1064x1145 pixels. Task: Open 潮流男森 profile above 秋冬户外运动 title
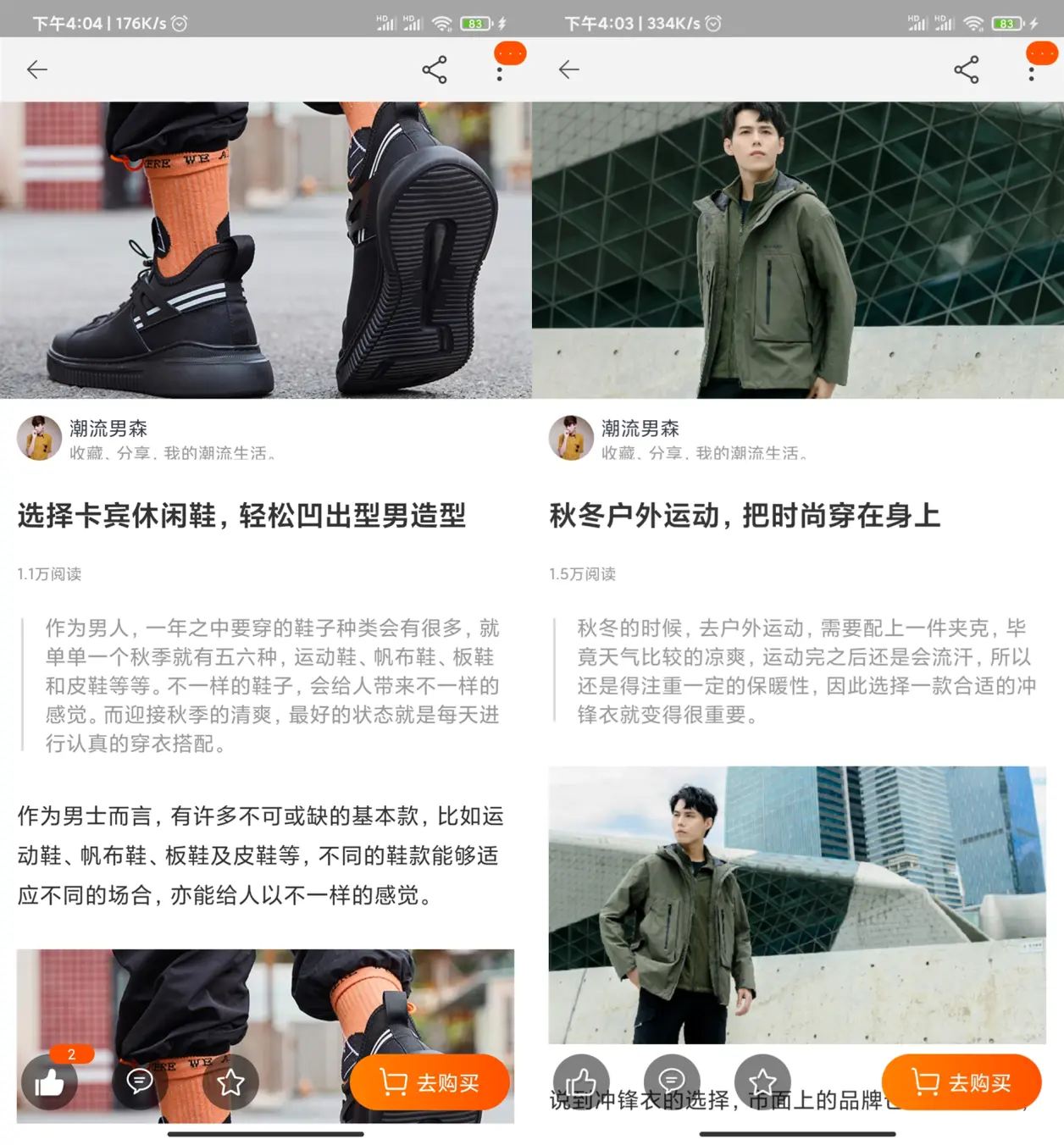click(x=572, y=438)
